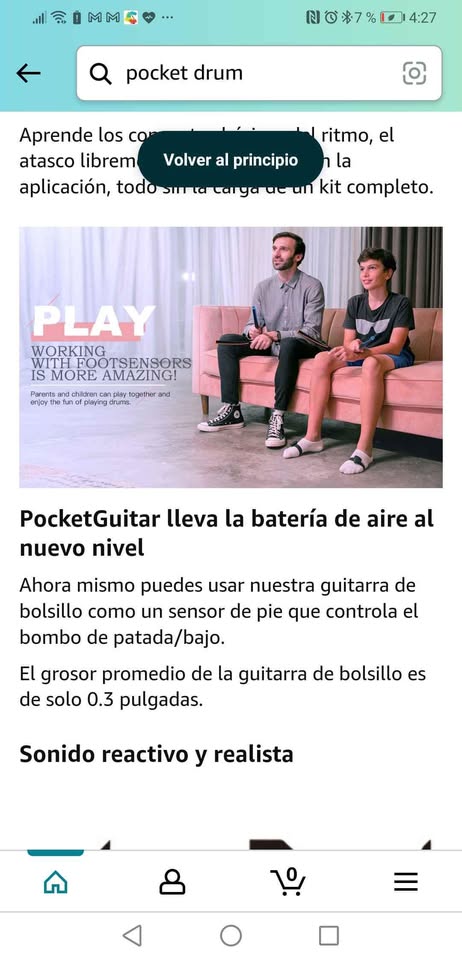Tap the system recent apps button
Viewport: 462px width, 960px height.
(329, 936)
